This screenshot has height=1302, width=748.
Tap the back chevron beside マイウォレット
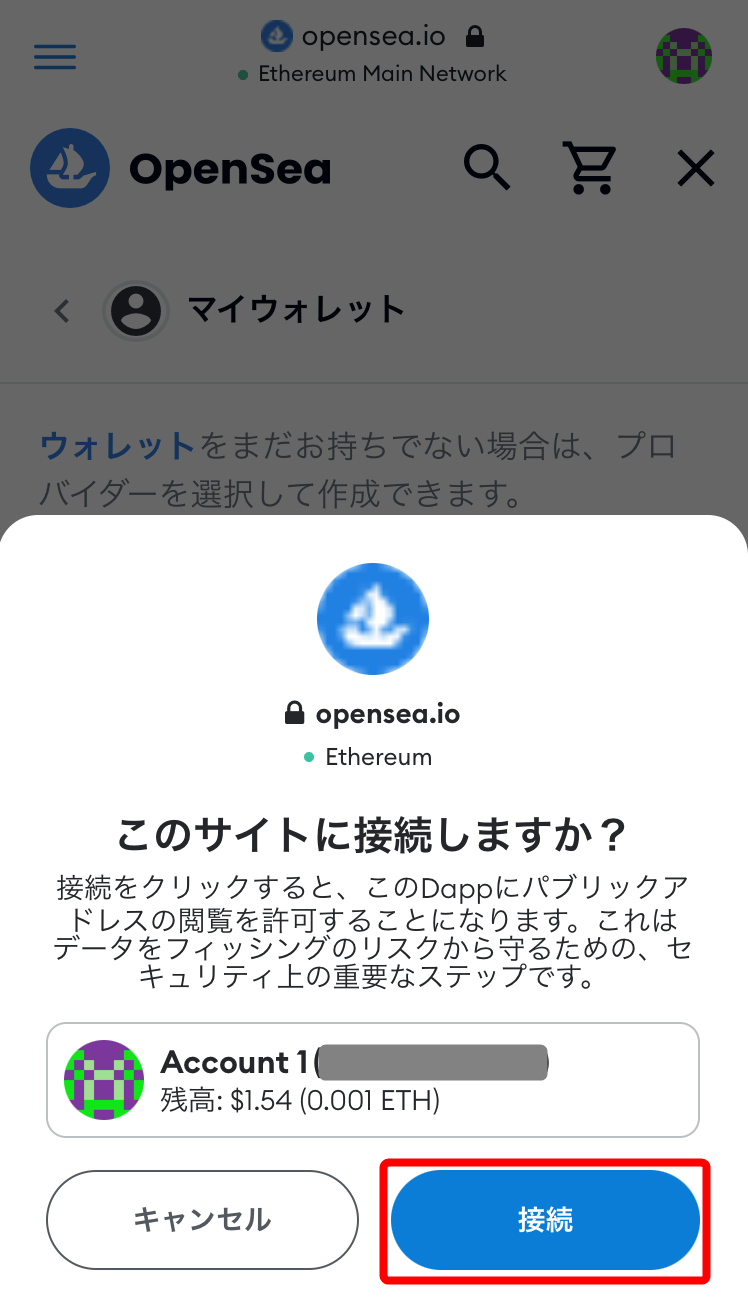point(61,311)
